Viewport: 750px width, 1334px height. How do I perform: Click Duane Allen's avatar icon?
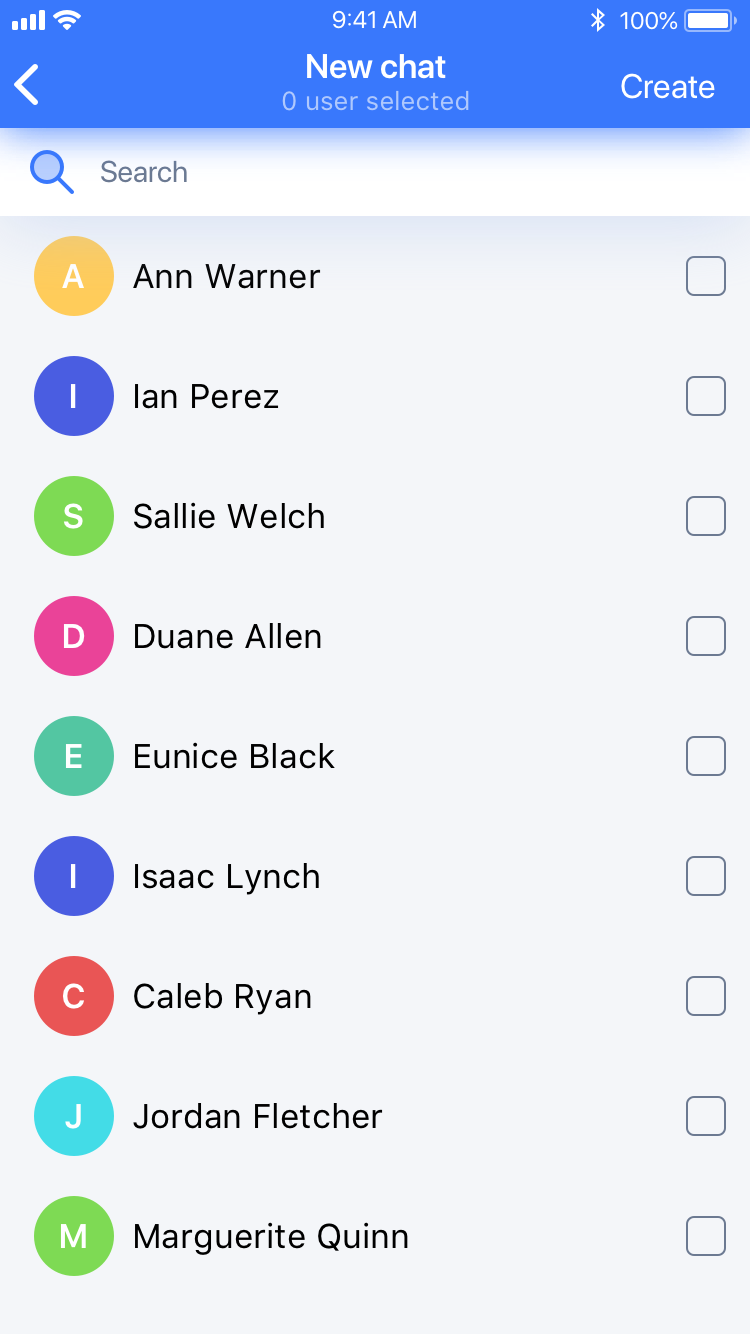point(74,636)
